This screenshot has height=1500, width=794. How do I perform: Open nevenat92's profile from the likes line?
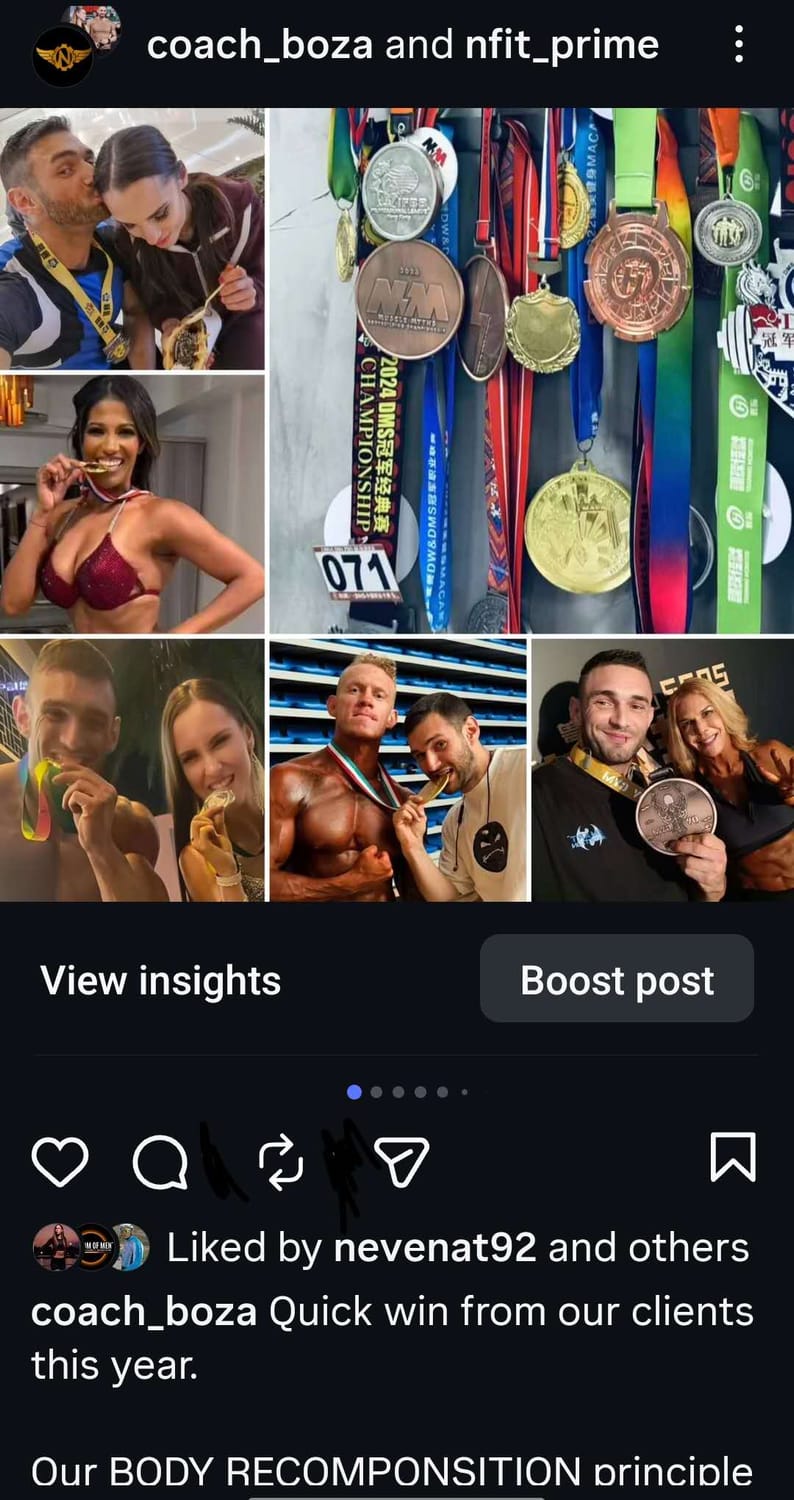coord(435,1247)
